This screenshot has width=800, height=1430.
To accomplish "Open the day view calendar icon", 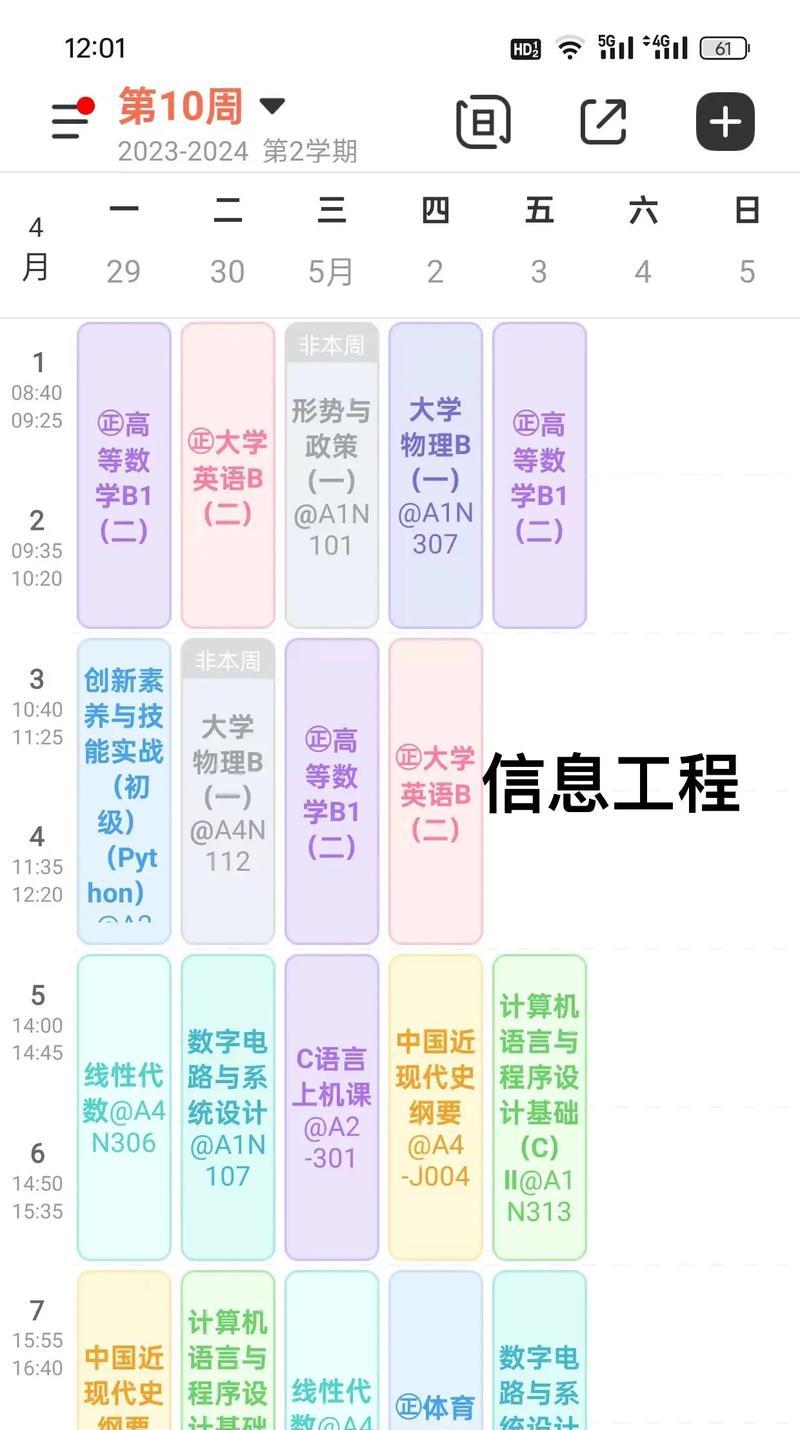I will (484, 122).
